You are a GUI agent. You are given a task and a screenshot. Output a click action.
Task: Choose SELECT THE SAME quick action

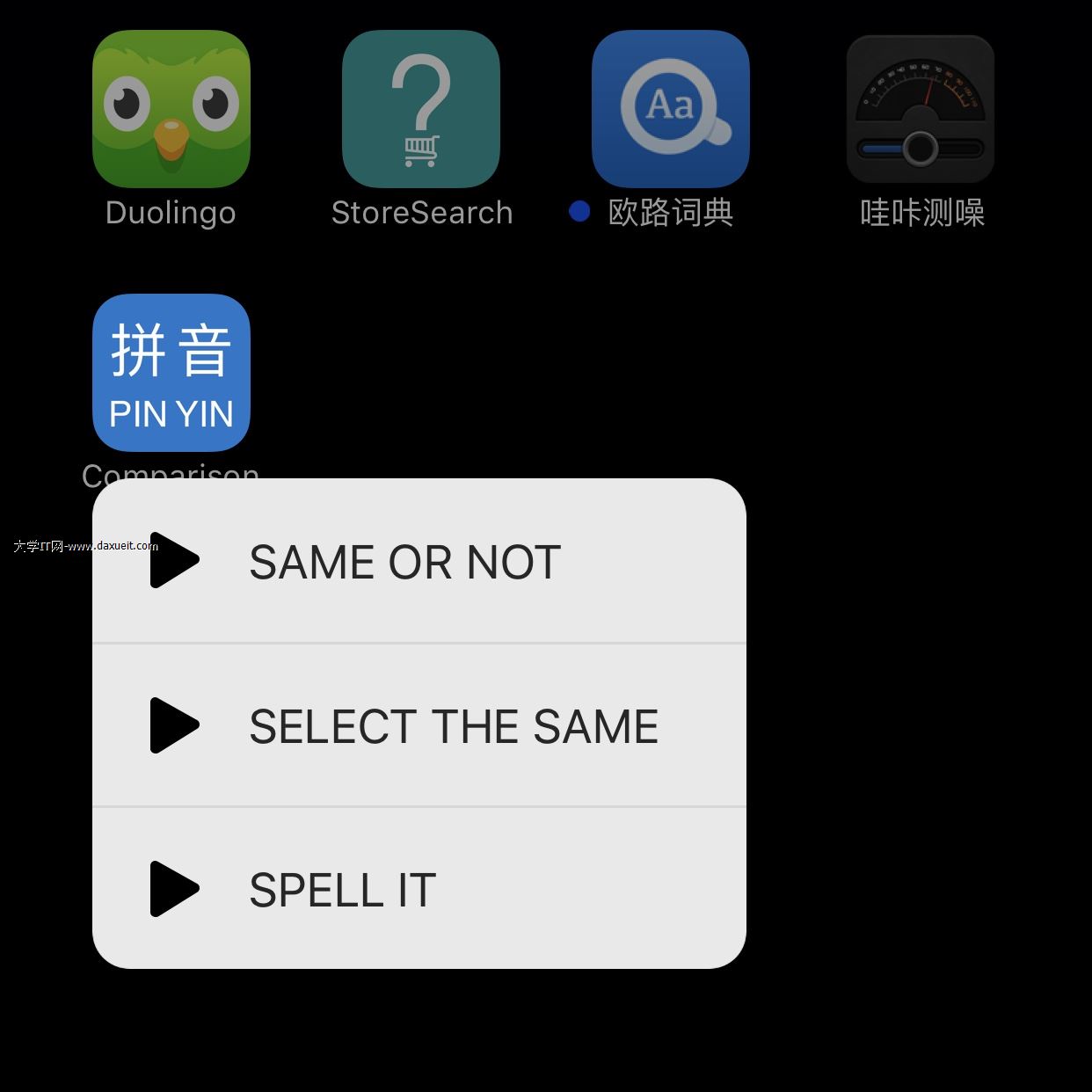pos(419,725)
